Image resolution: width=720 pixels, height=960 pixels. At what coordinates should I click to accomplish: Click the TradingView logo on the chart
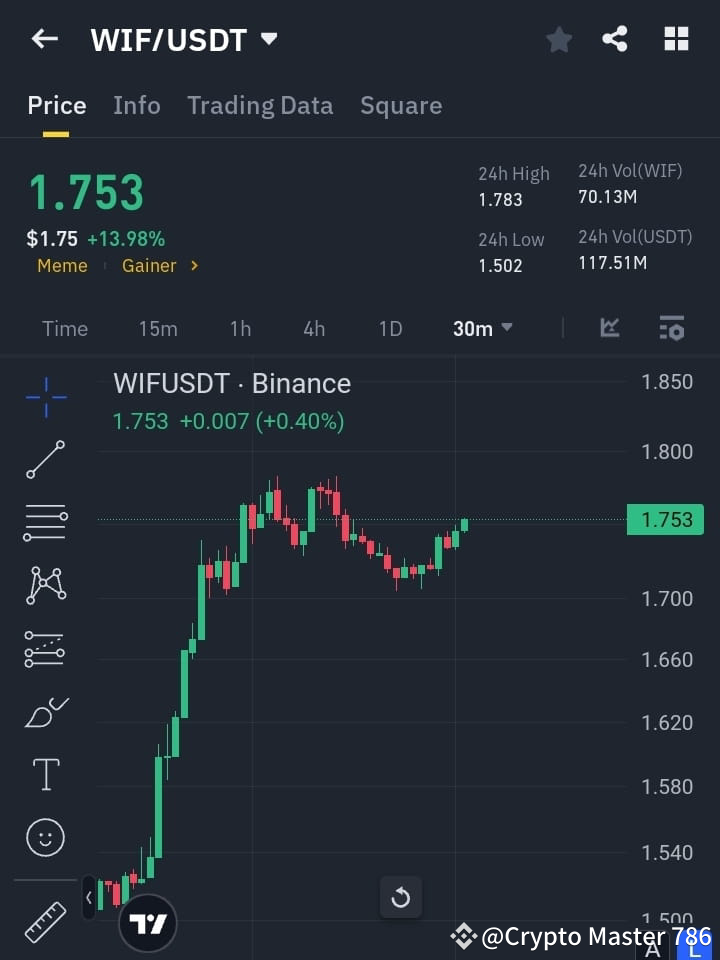[148, 922]
